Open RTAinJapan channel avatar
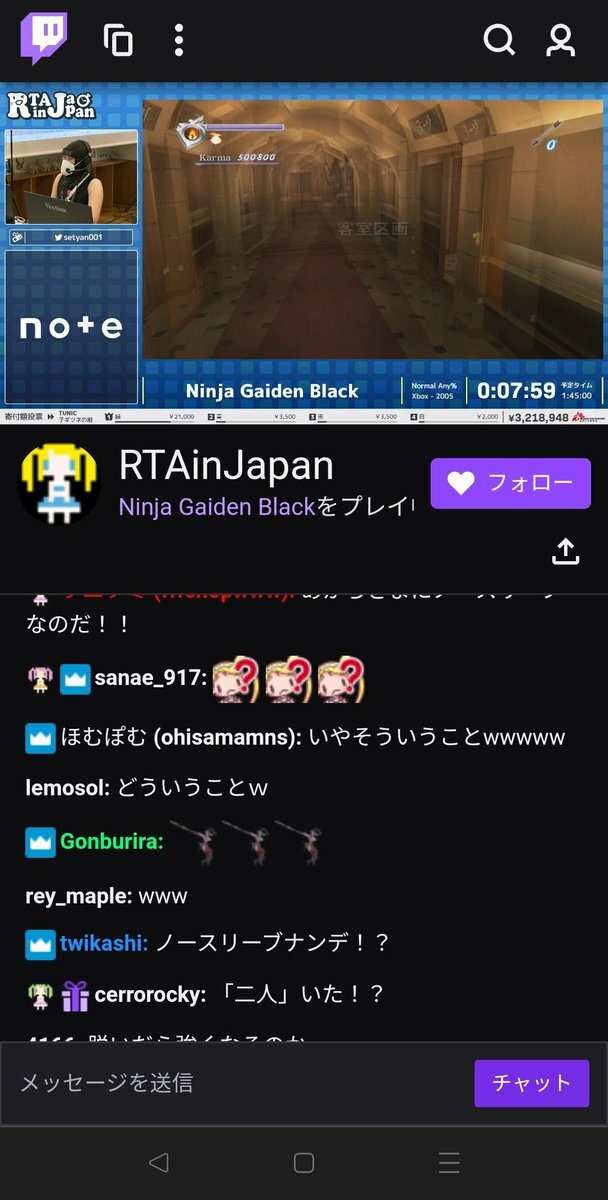The image size is (608, 1200). [x=59, y=484]
